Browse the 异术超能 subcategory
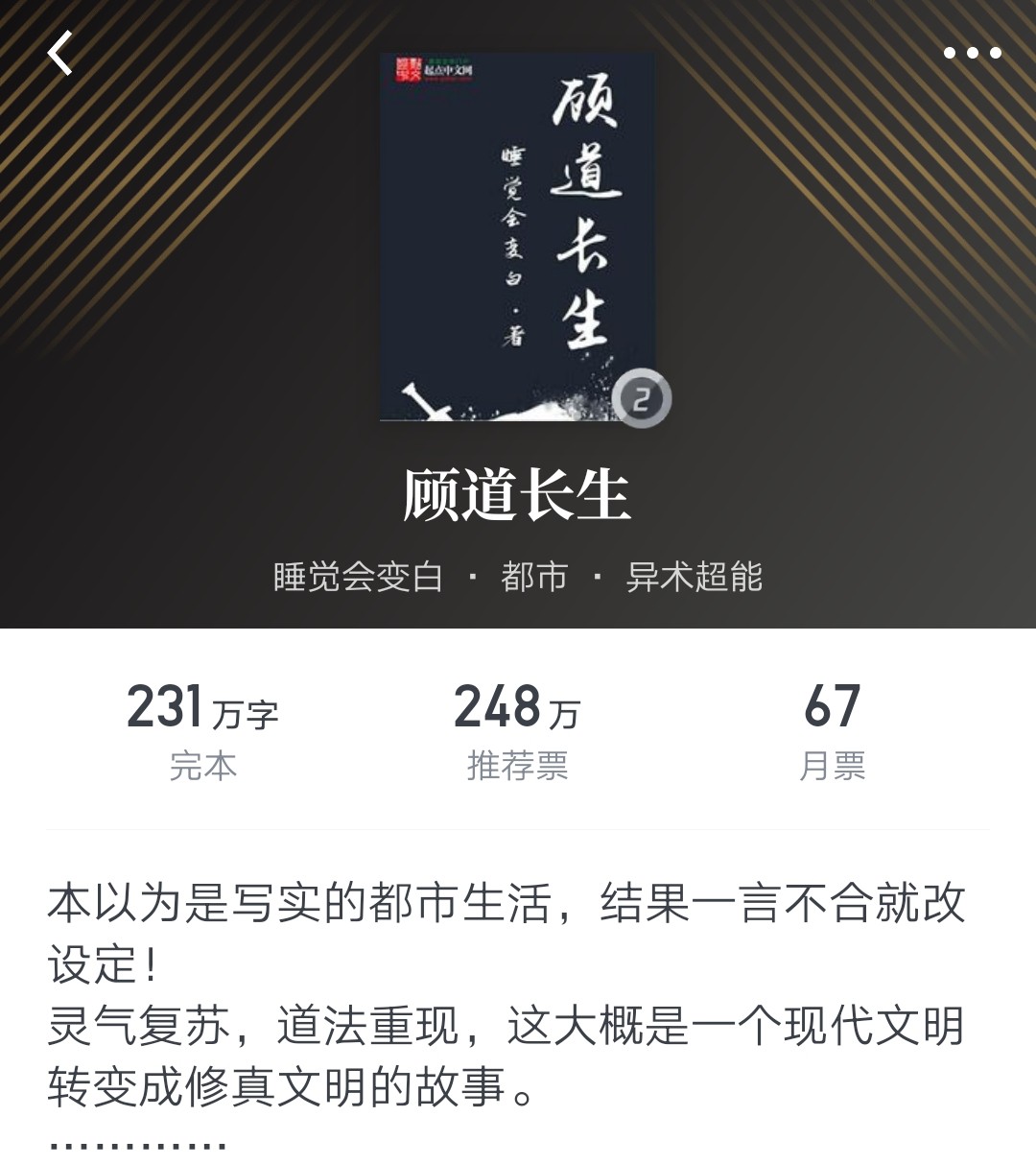This screenshot has height=1164, width=1036. coord(694,577)
